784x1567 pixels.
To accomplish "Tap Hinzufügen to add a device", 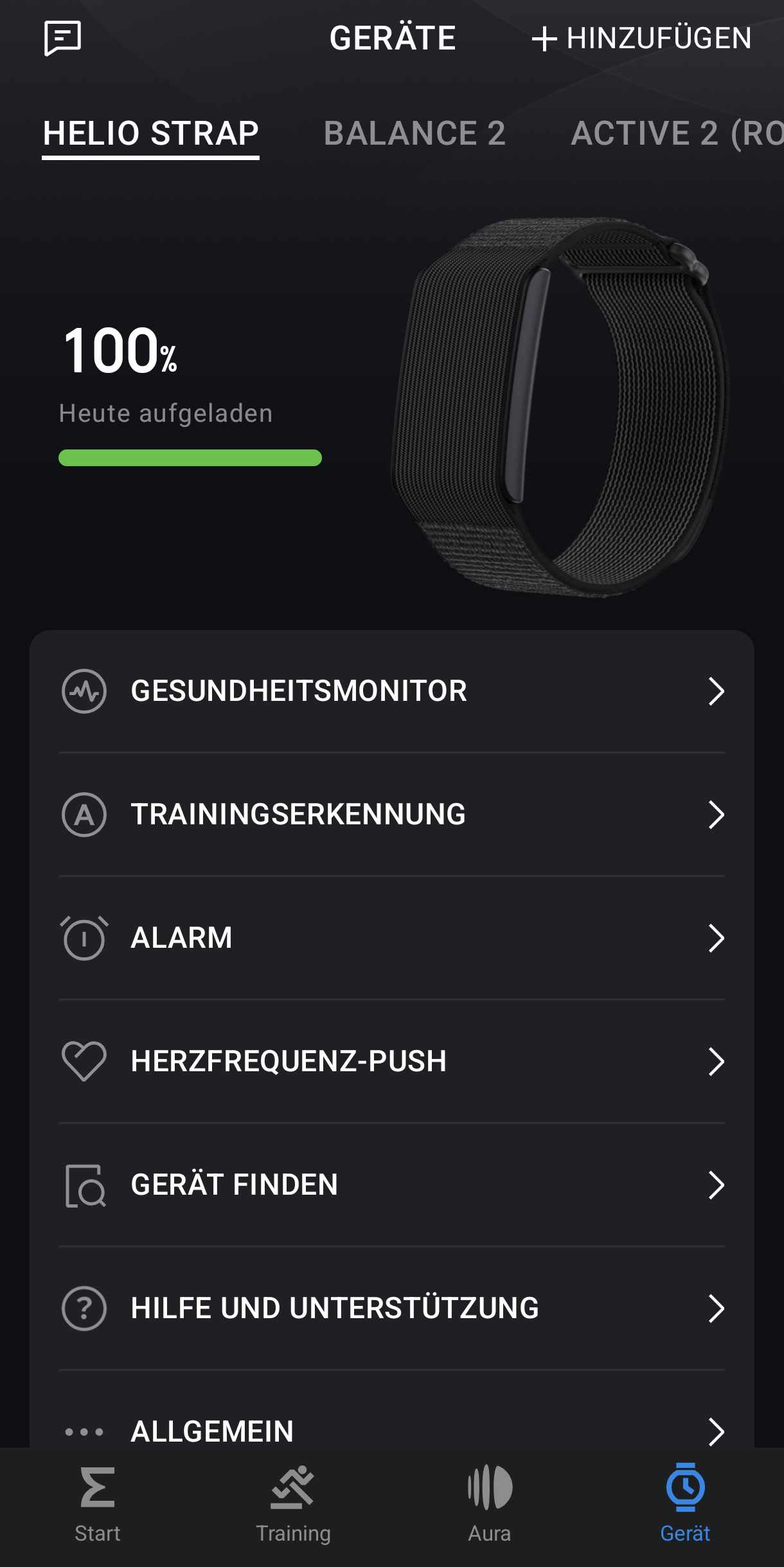I will (x=642, y=39).
